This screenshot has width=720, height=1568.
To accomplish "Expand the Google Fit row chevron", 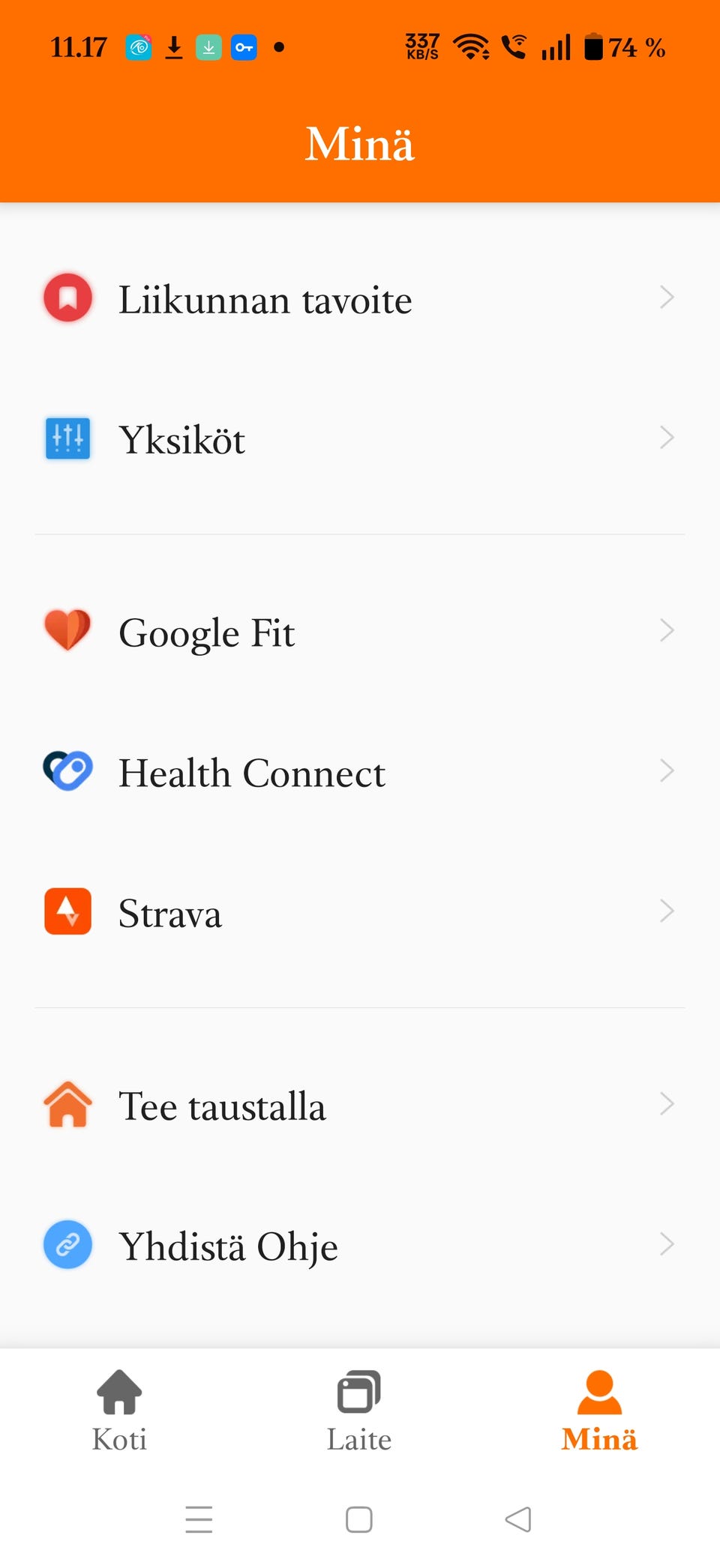I will click(x=667, y=631).
